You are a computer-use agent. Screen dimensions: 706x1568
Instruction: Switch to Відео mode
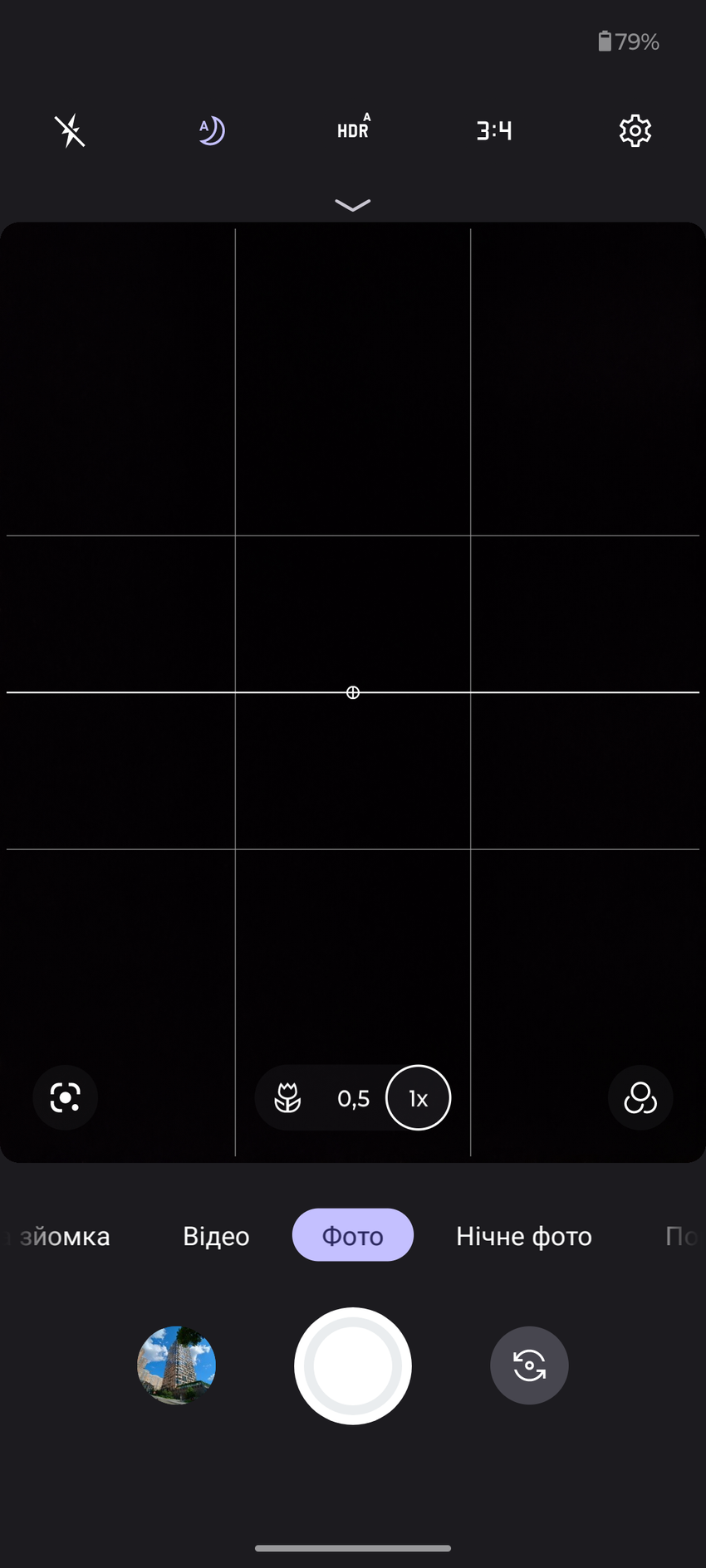[x=216, y=1236]
